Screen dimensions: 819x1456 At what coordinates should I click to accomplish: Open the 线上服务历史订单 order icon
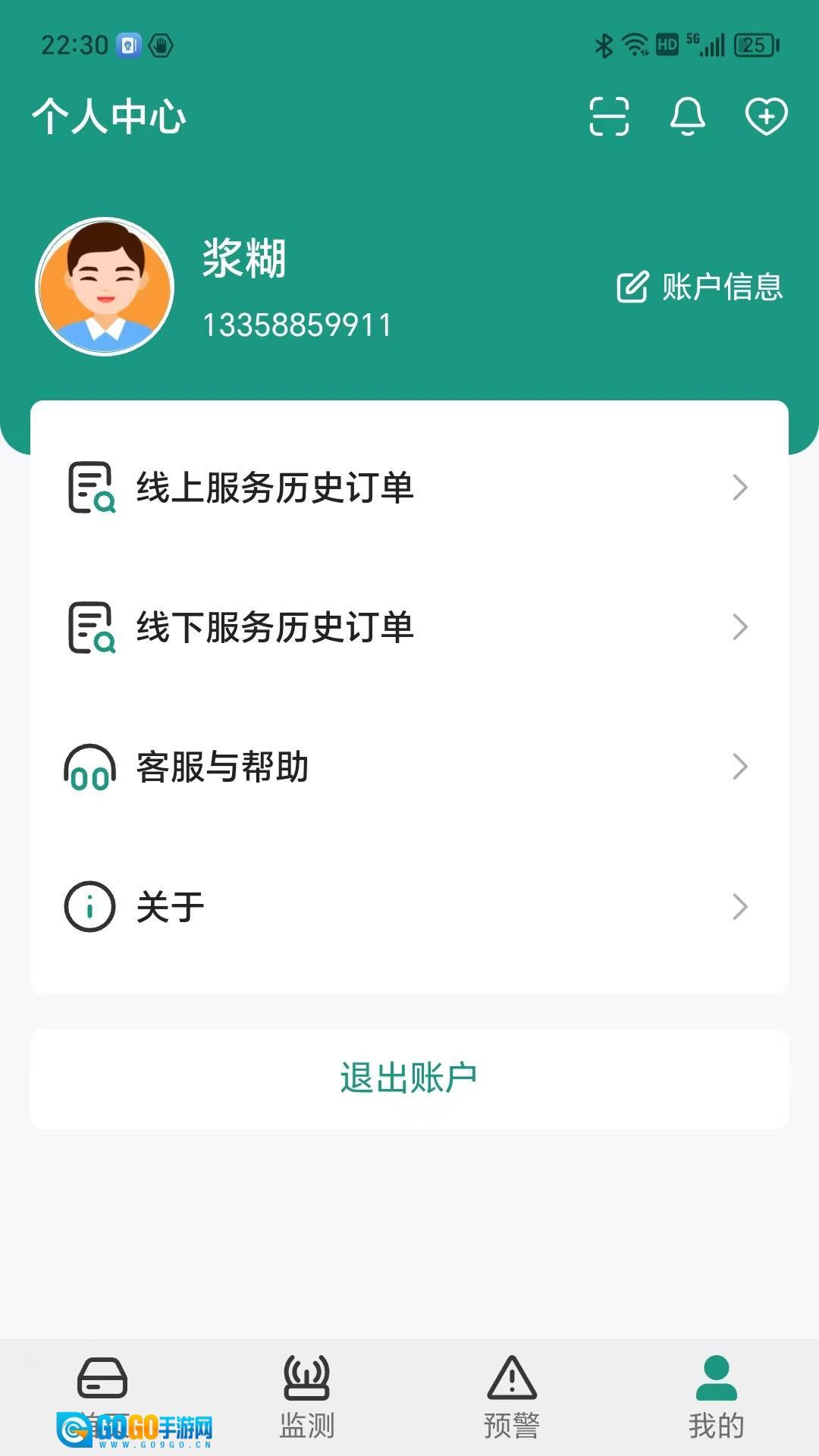pos(91,489)
